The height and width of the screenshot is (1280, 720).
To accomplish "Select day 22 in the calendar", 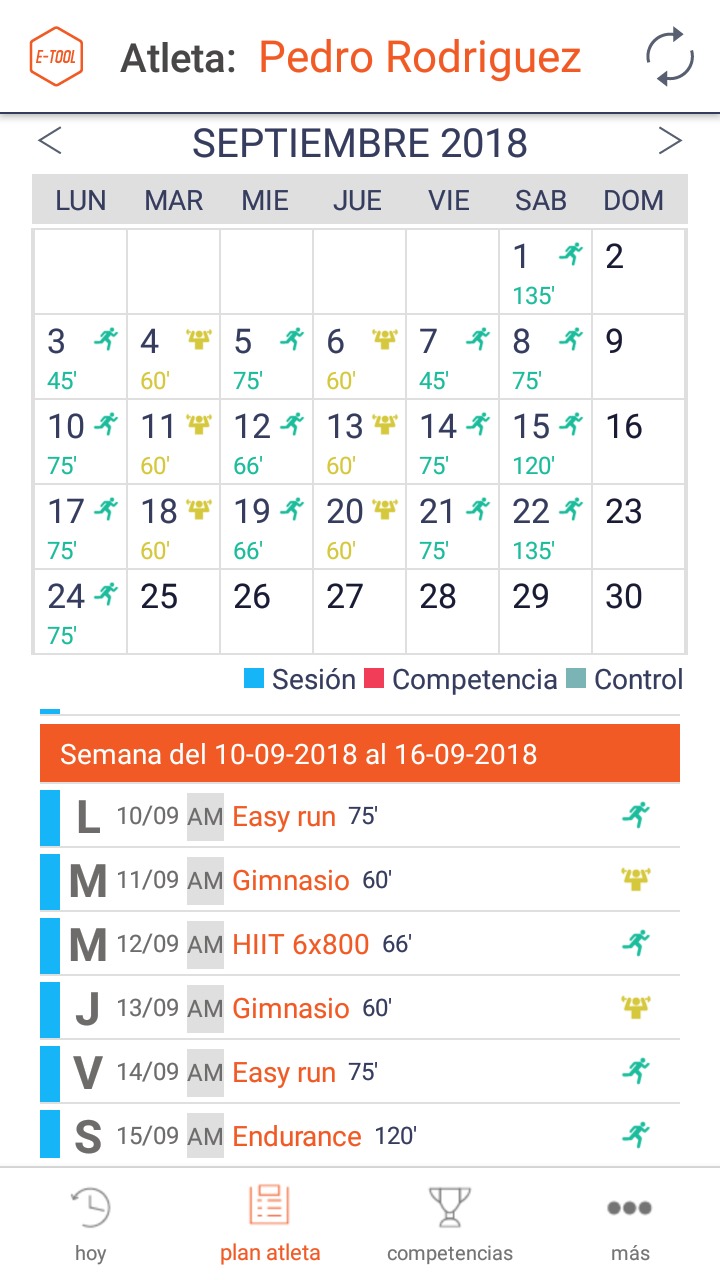I will [x=546, y=527].
